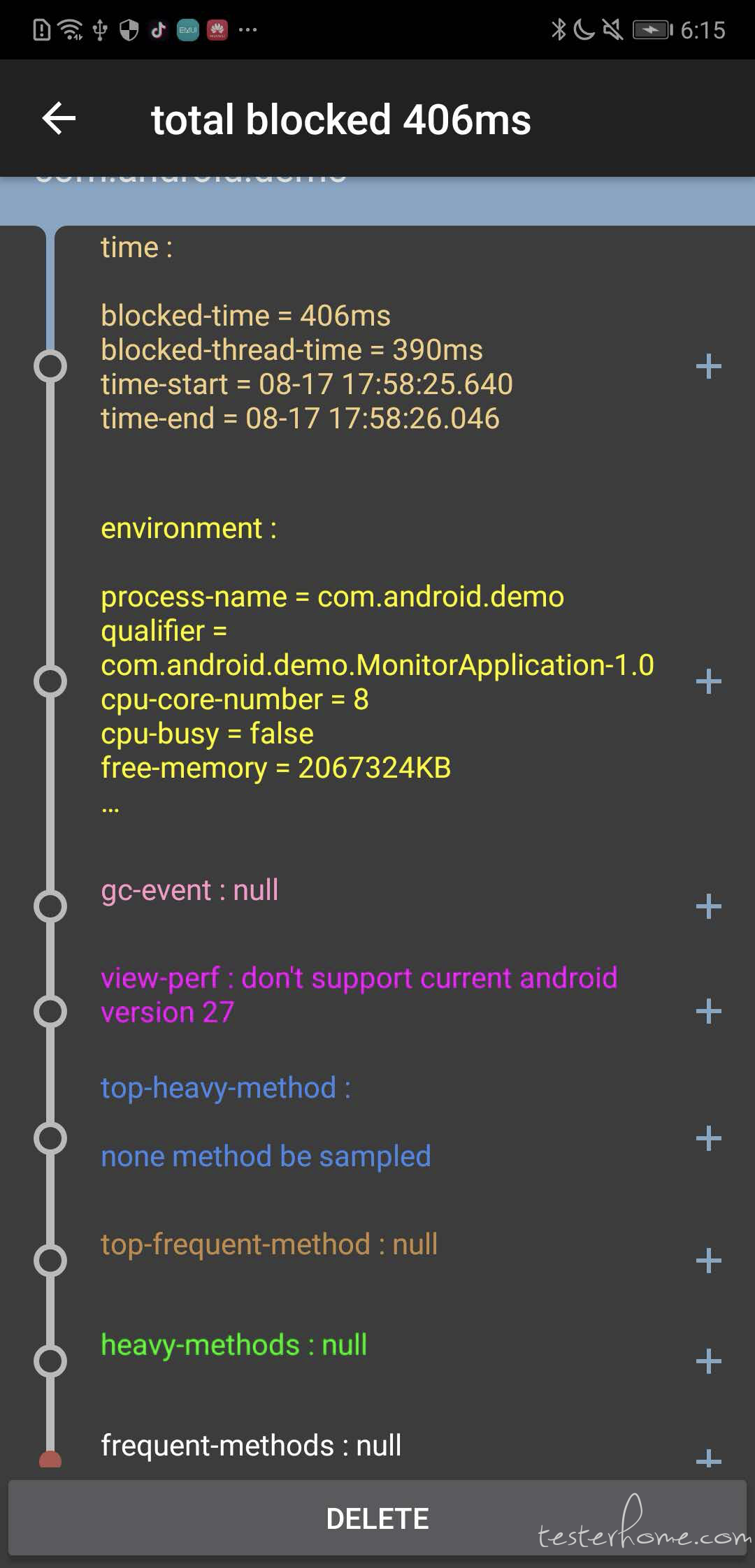Screen dimensions: 755x1568
Task: Expand the gc-event entry
Action: (709, 906)
